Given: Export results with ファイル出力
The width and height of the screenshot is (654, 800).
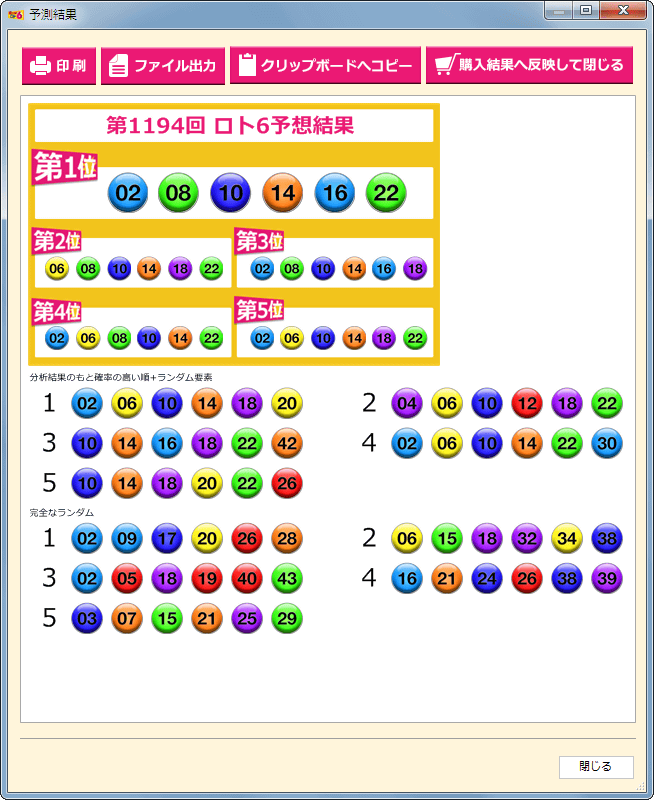Looking at the screenshot, I should coord(162,66).
